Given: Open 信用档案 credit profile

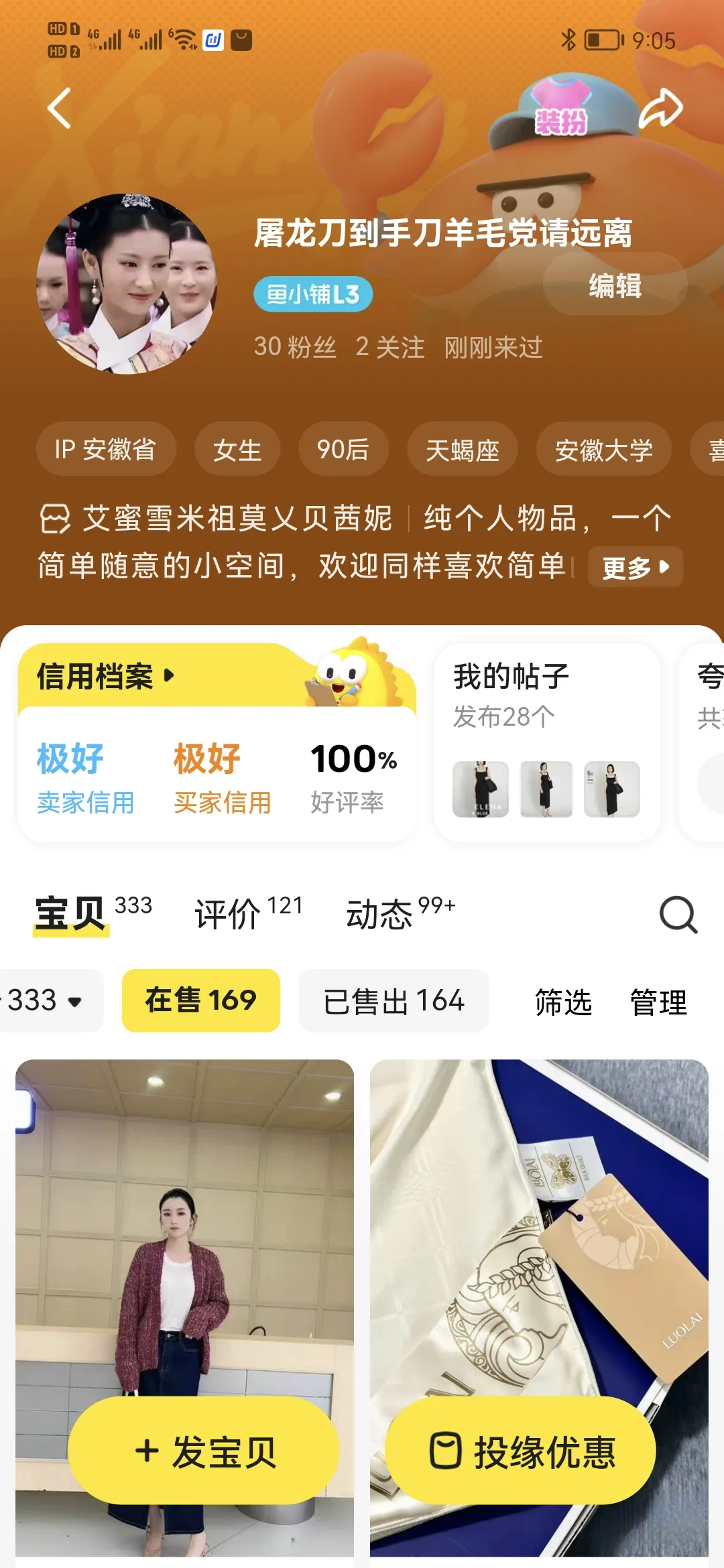Looking at the screenshot, I should click(x=104, y=676).
